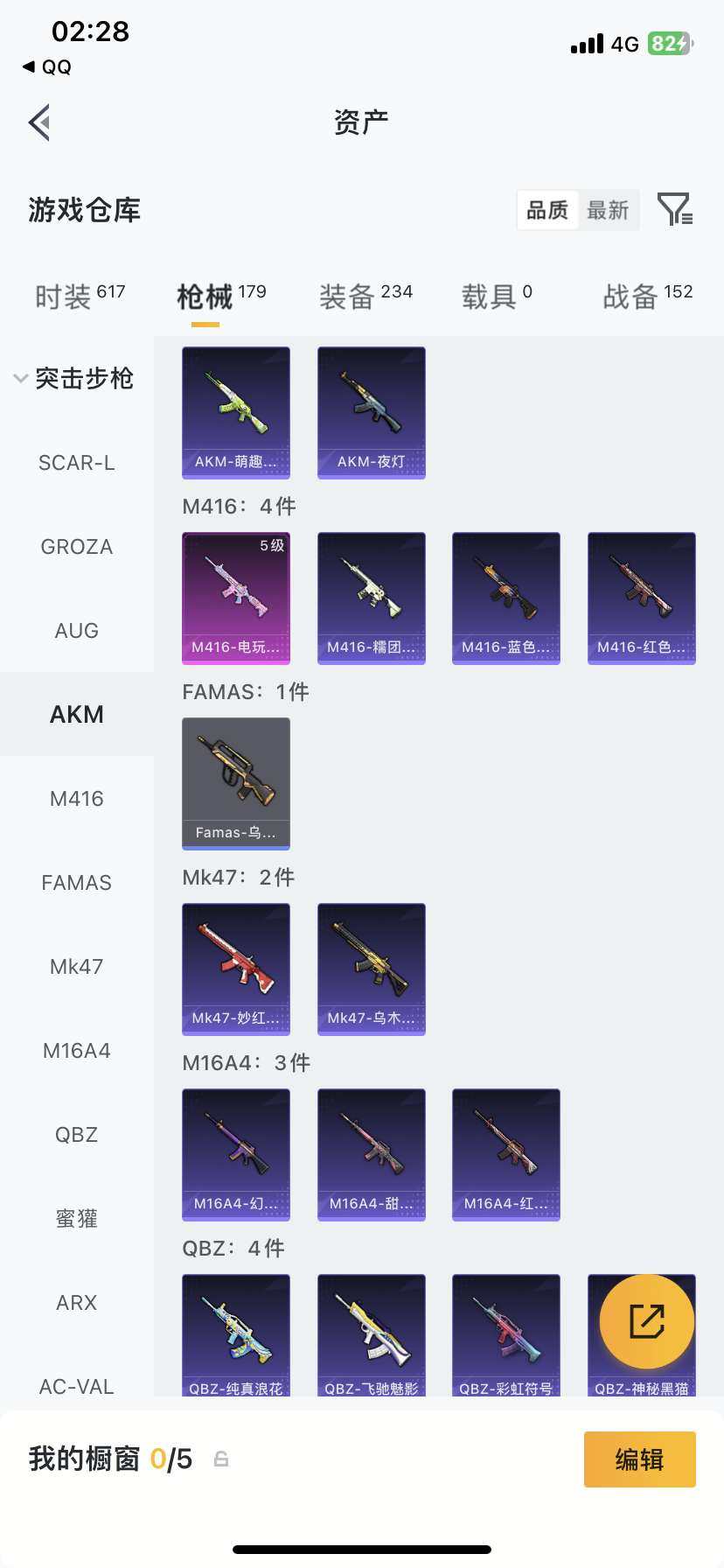Open the AKM-夜灯 skin tile

click(x=372, y=412)
